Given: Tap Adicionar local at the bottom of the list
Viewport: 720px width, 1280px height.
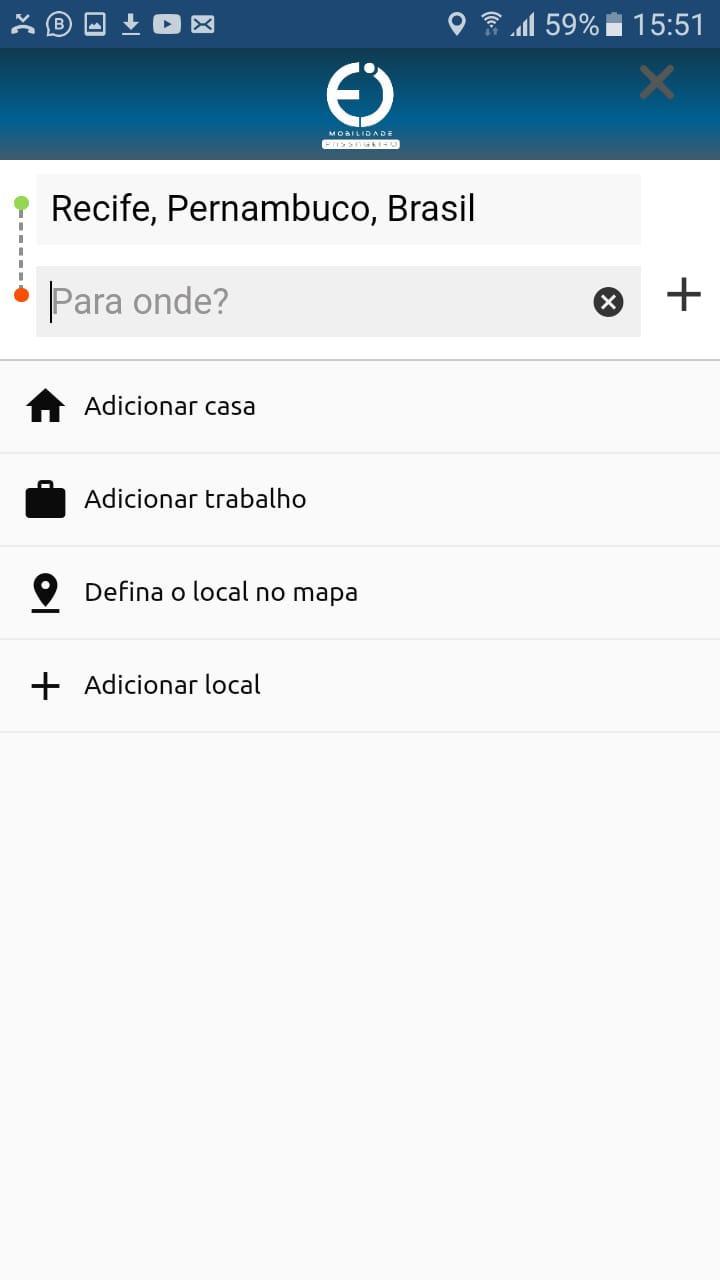Looking at the screenshot, I should point(172,685).
